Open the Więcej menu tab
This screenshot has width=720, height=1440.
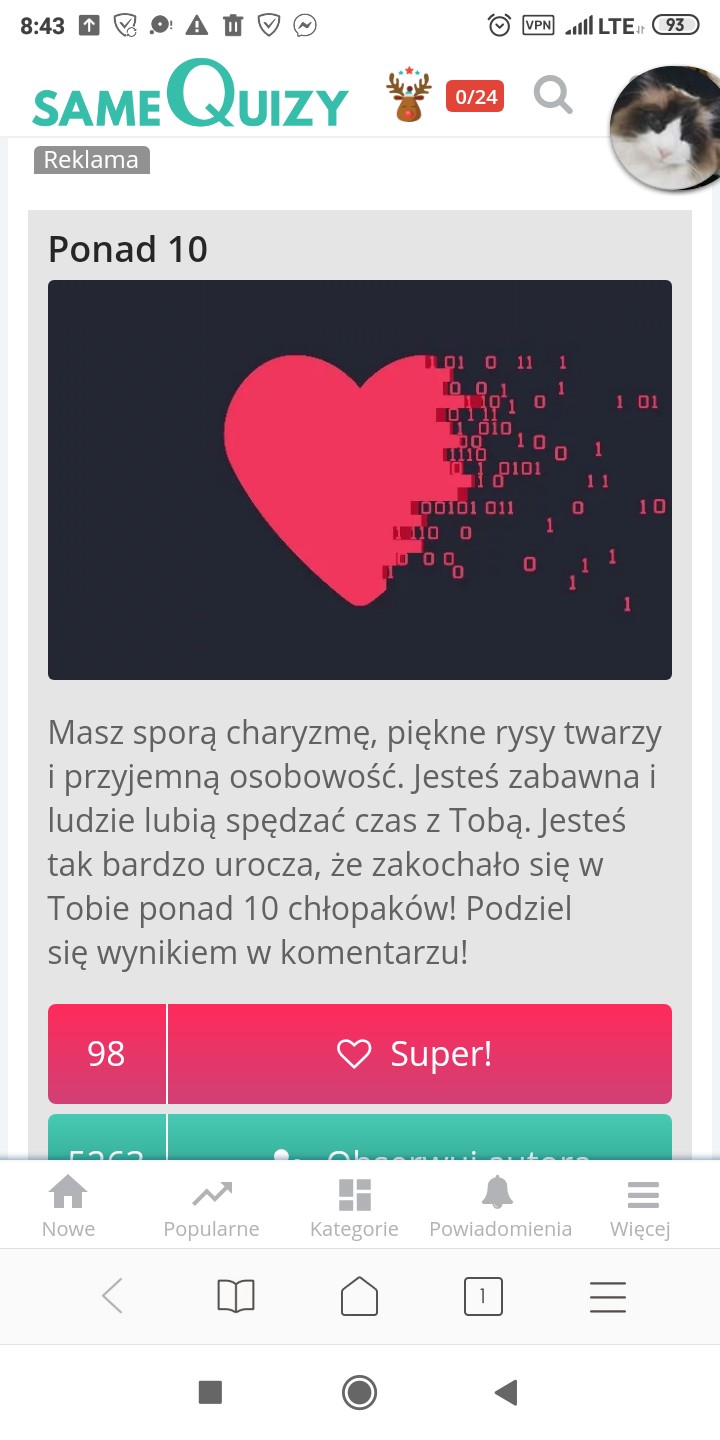[641, 1206]
